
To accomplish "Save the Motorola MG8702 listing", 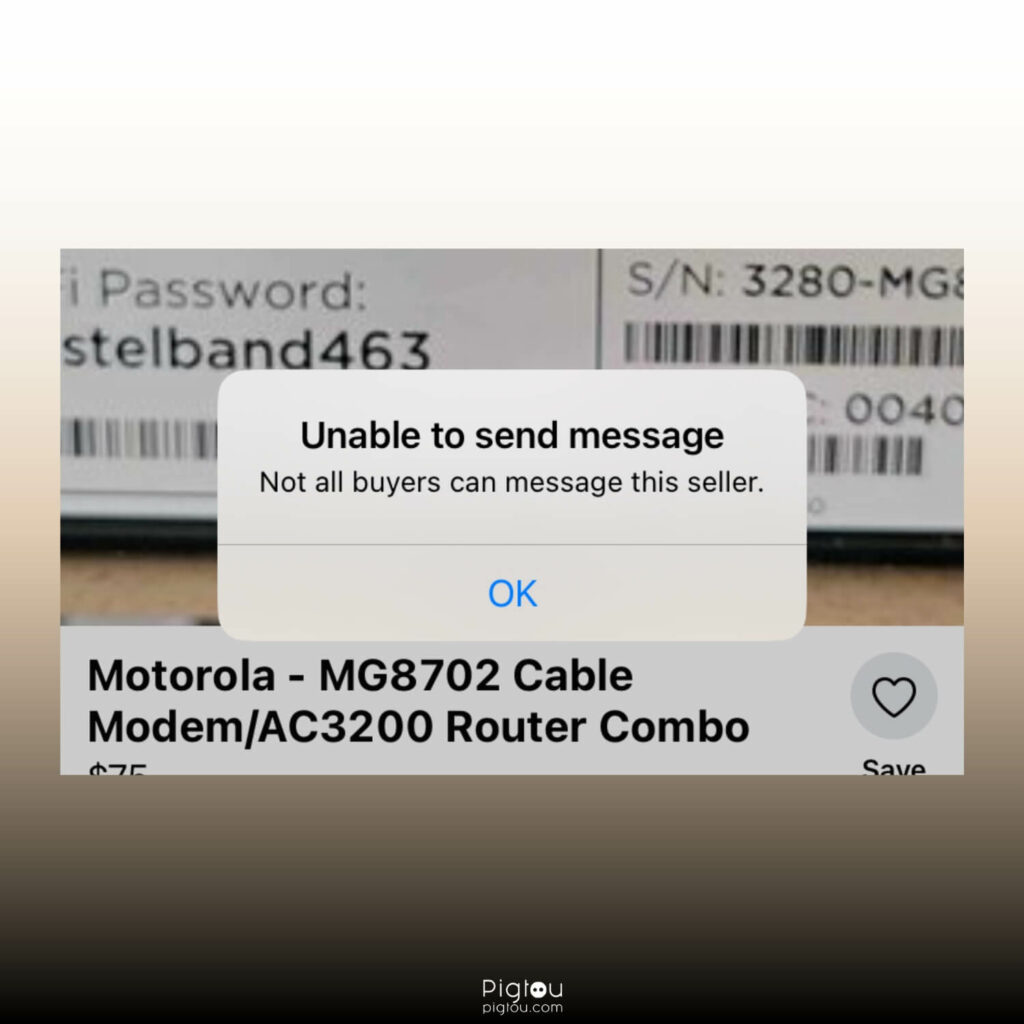I will click(893, 697).
